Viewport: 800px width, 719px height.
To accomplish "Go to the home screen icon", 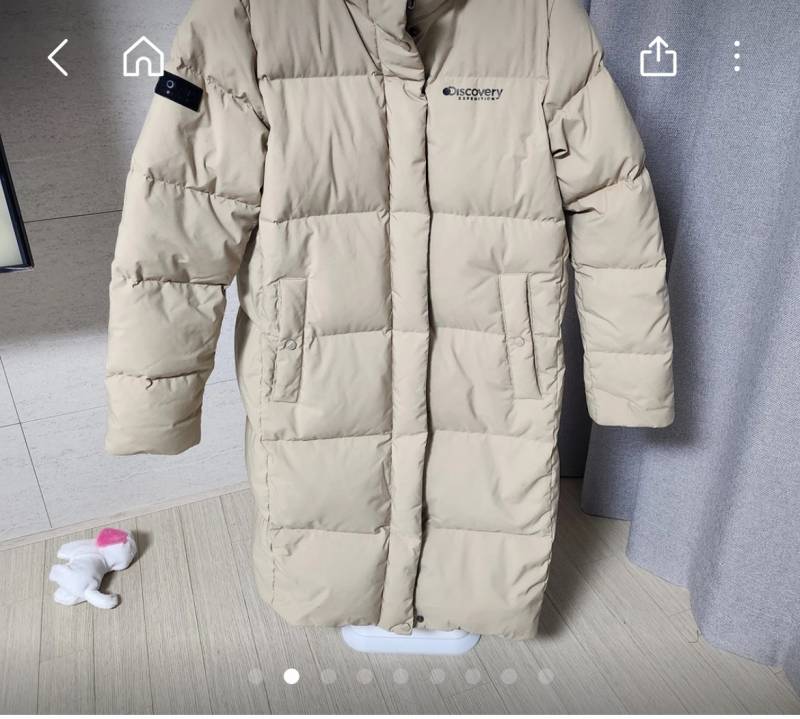I will tap(143, 57).
